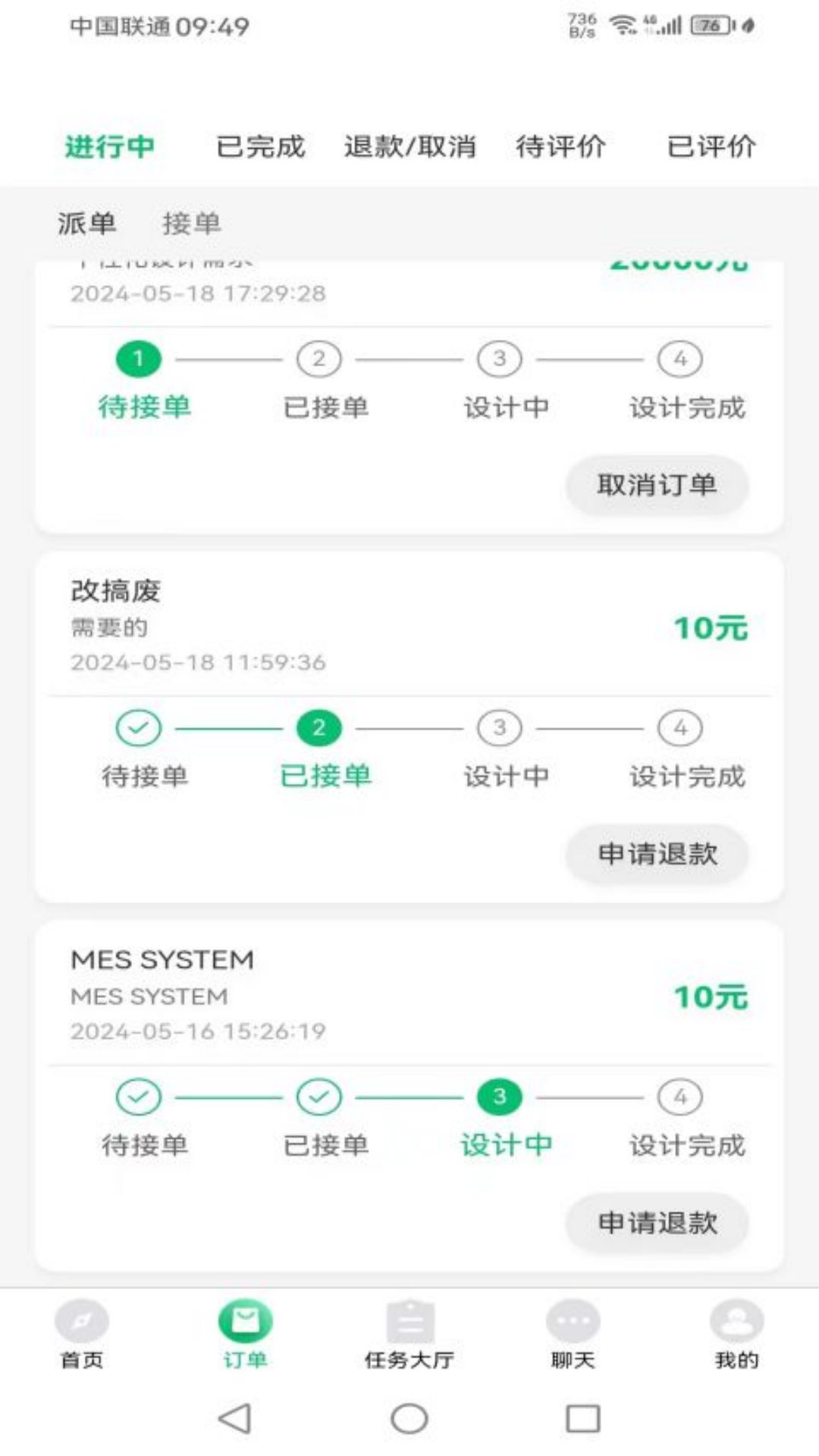Switch to the 已完成 tab
The image size is (819, 1456).
260,146
